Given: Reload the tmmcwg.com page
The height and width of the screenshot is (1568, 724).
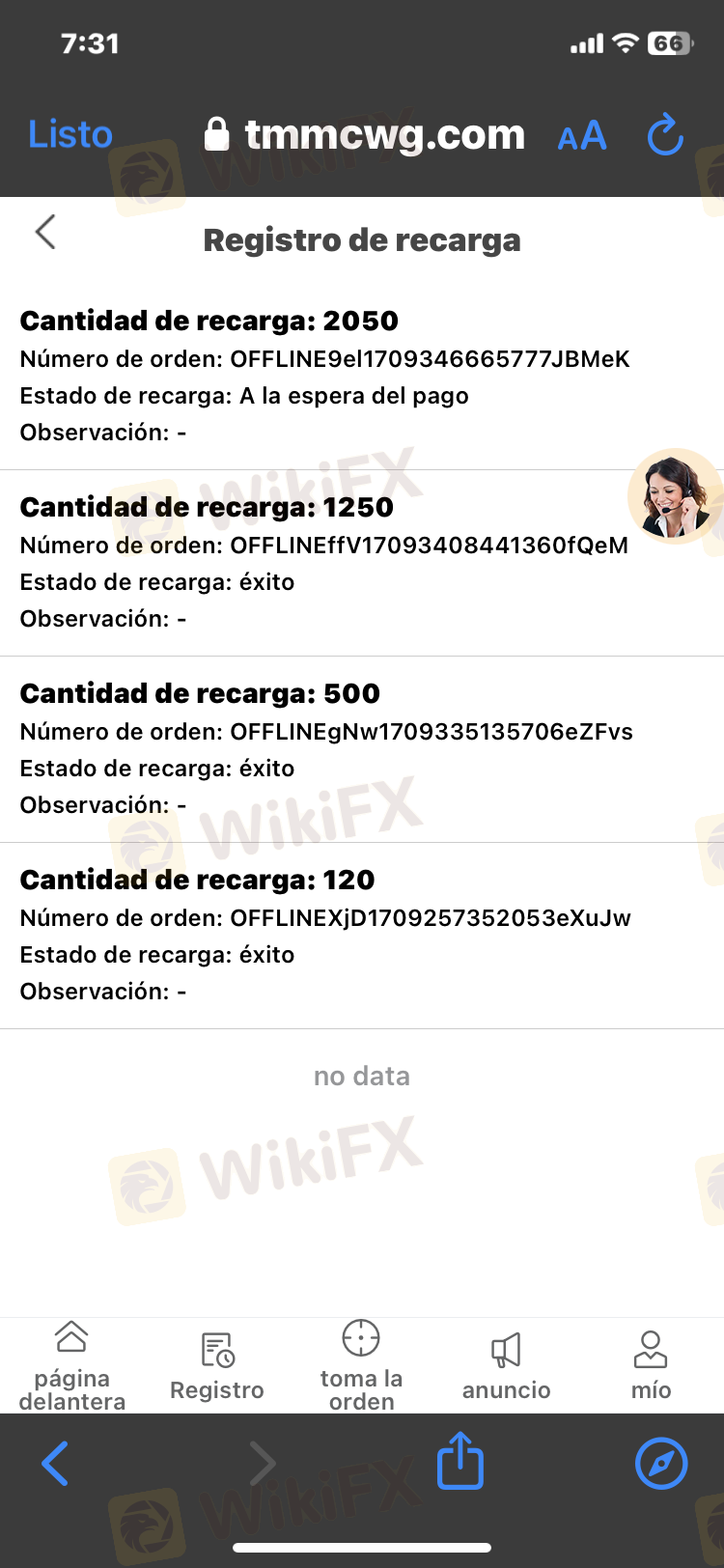Looking at the screenshot, I should (x=665, y=135).
